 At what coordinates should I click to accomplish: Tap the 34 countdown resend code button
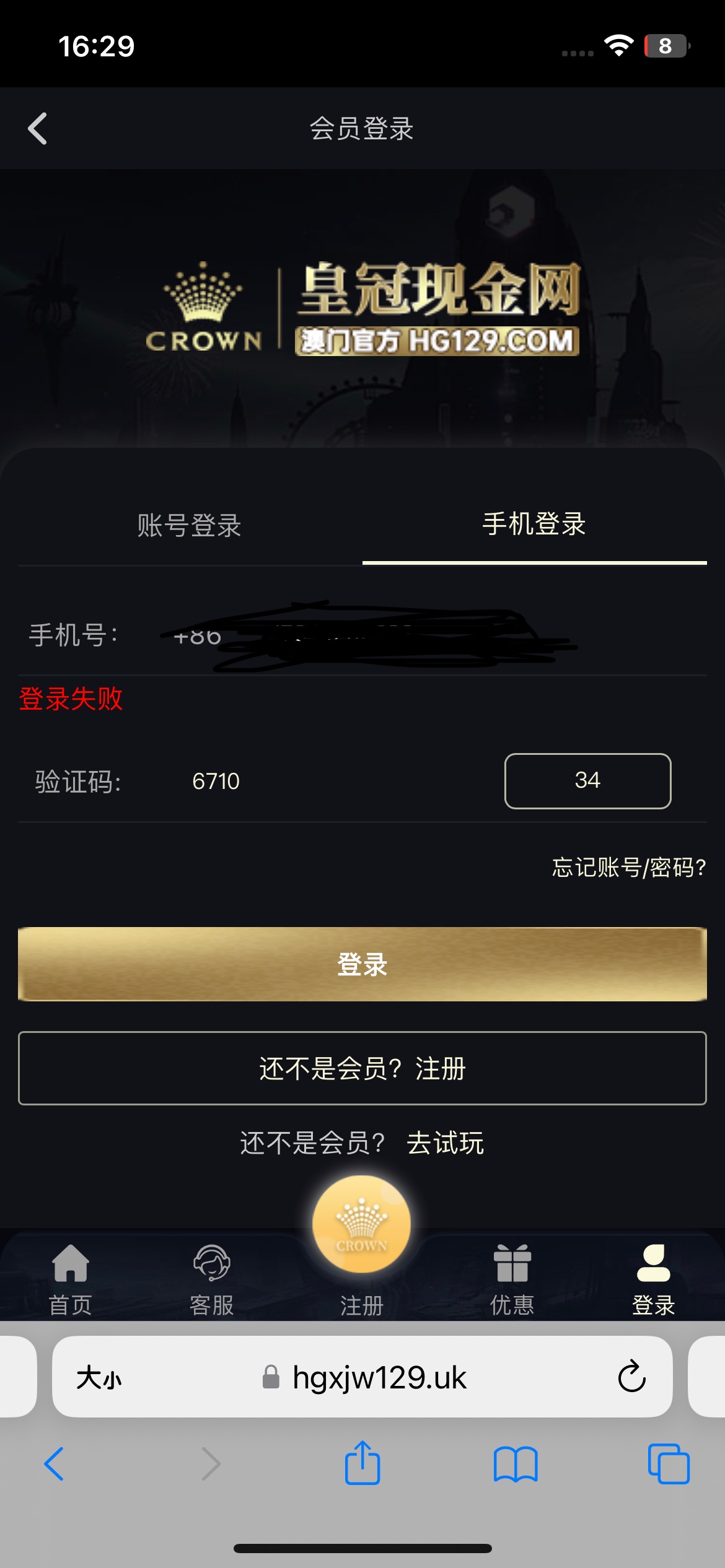click(x=587, y=781)
